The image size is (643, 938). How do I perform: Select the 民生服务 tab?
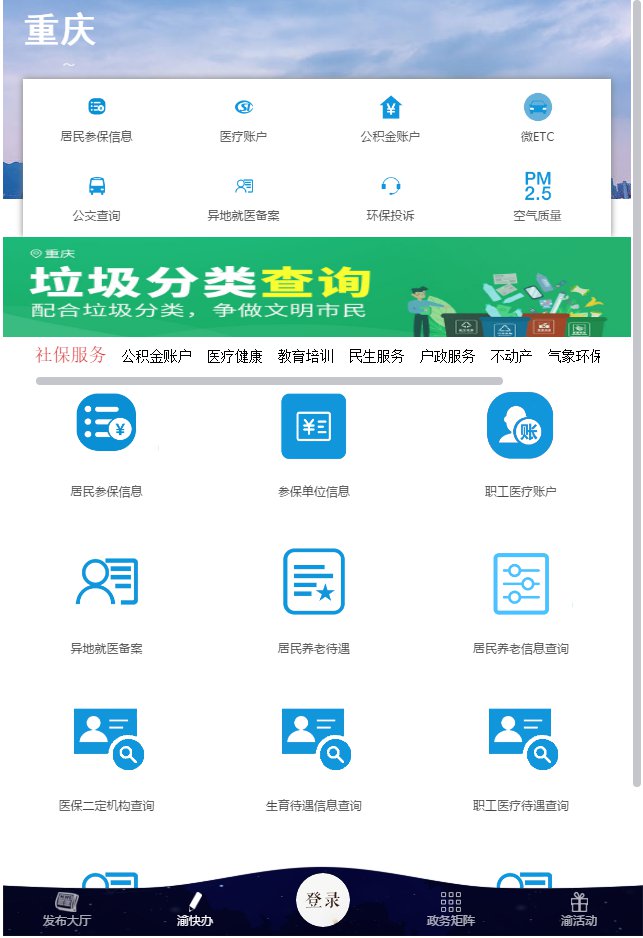(x=376, y=356)
